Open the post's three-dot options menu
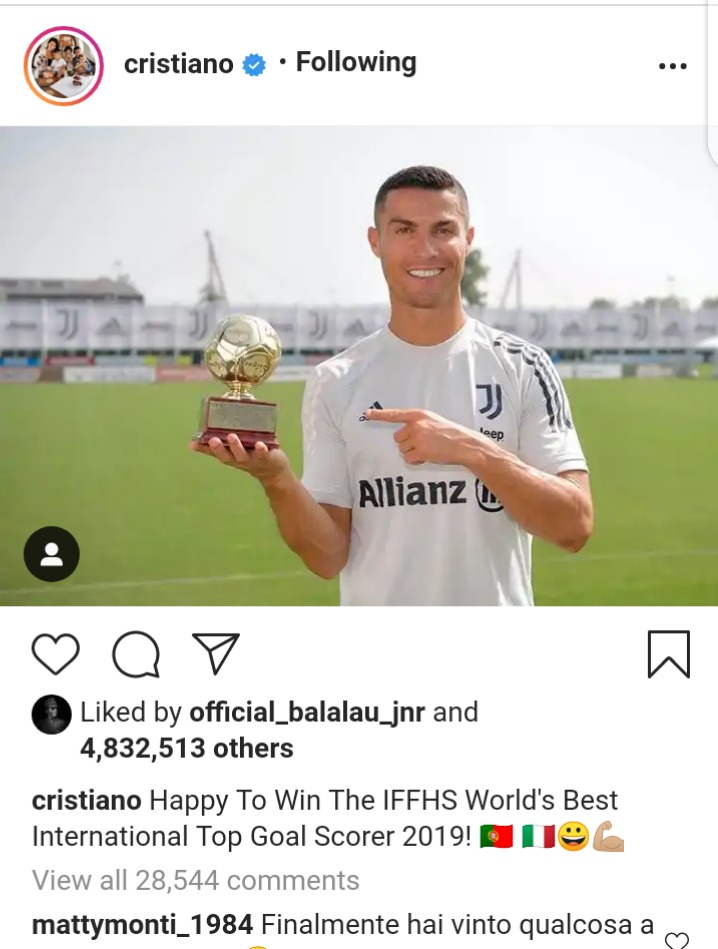The image size is (718, 949). coord(672,66)
